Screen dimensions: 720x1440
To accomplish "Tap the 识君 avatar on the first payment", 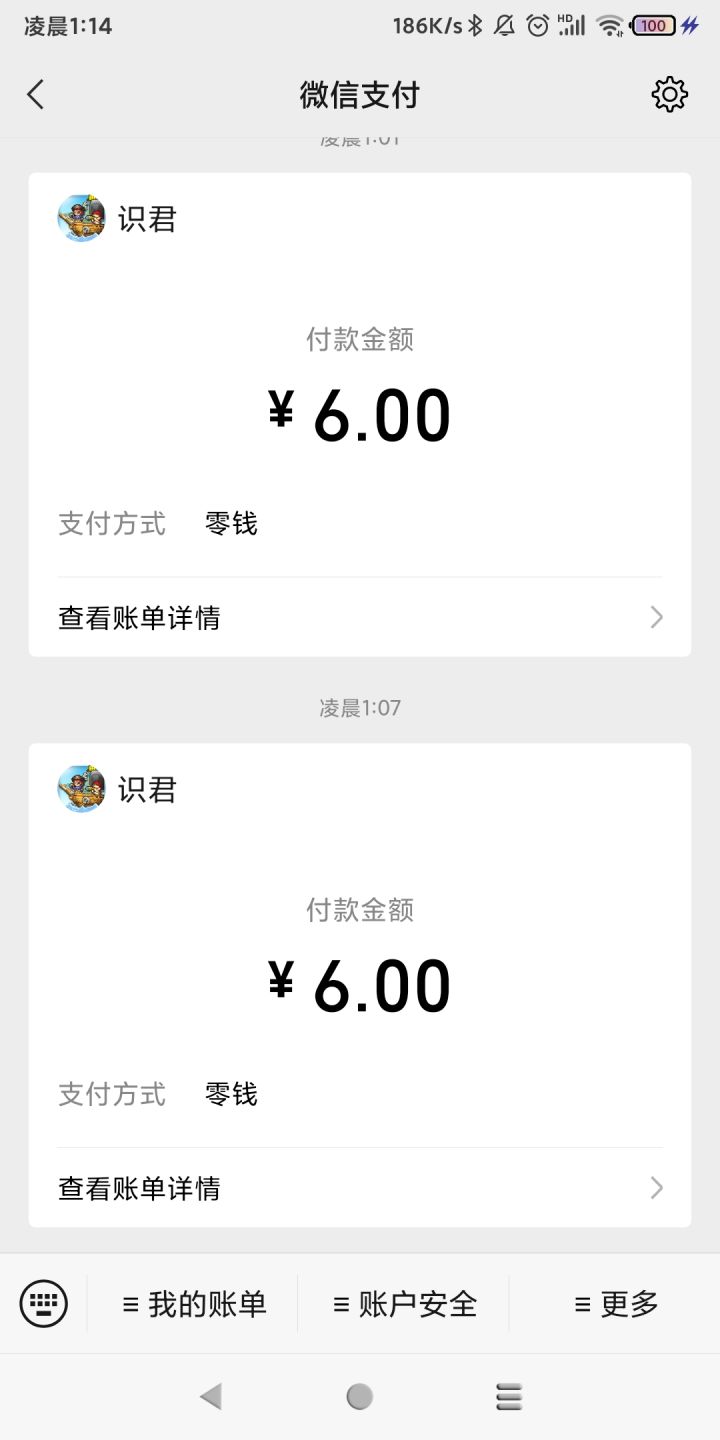I will [81, 219].
